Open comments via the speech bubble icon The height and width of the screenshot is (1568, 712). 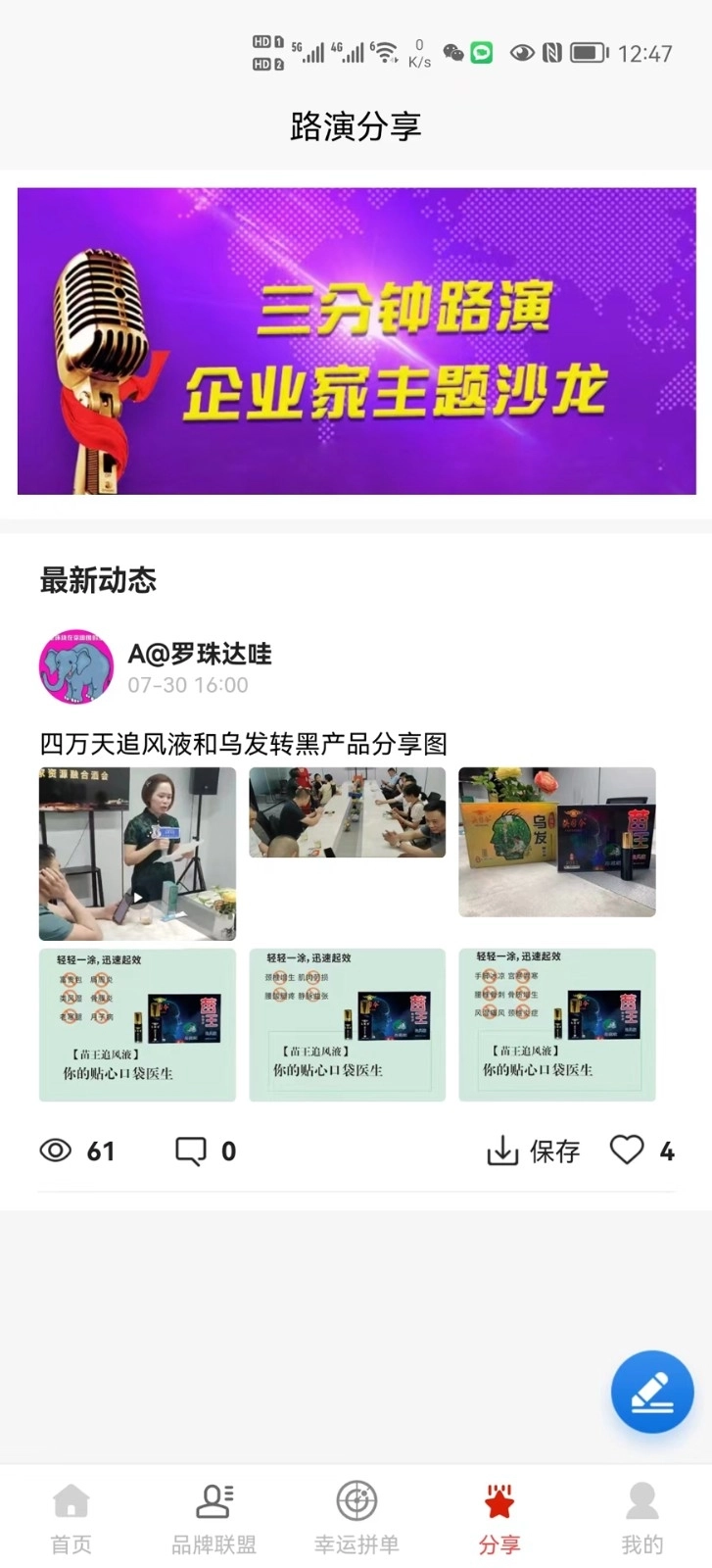click(192, 1150)
